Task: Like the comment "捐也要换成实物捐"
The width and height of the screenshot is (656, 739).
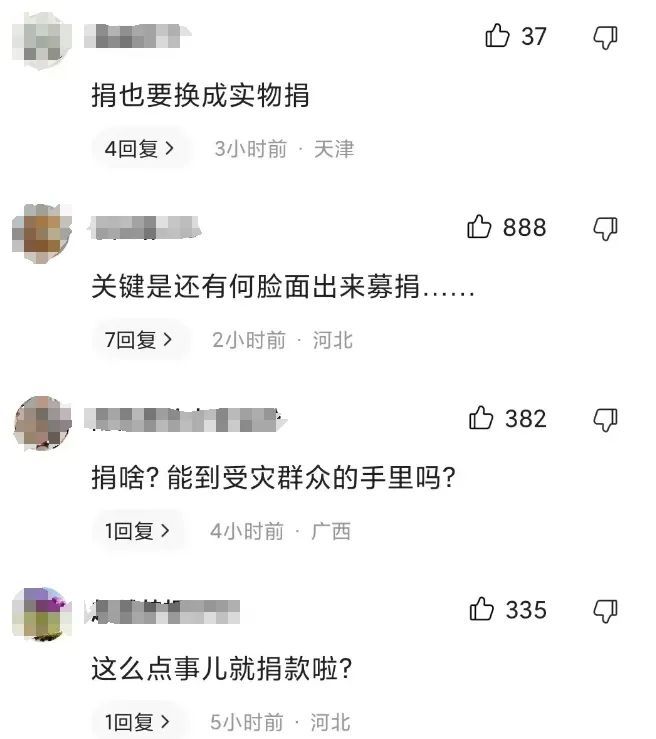Action: (498, 37)
